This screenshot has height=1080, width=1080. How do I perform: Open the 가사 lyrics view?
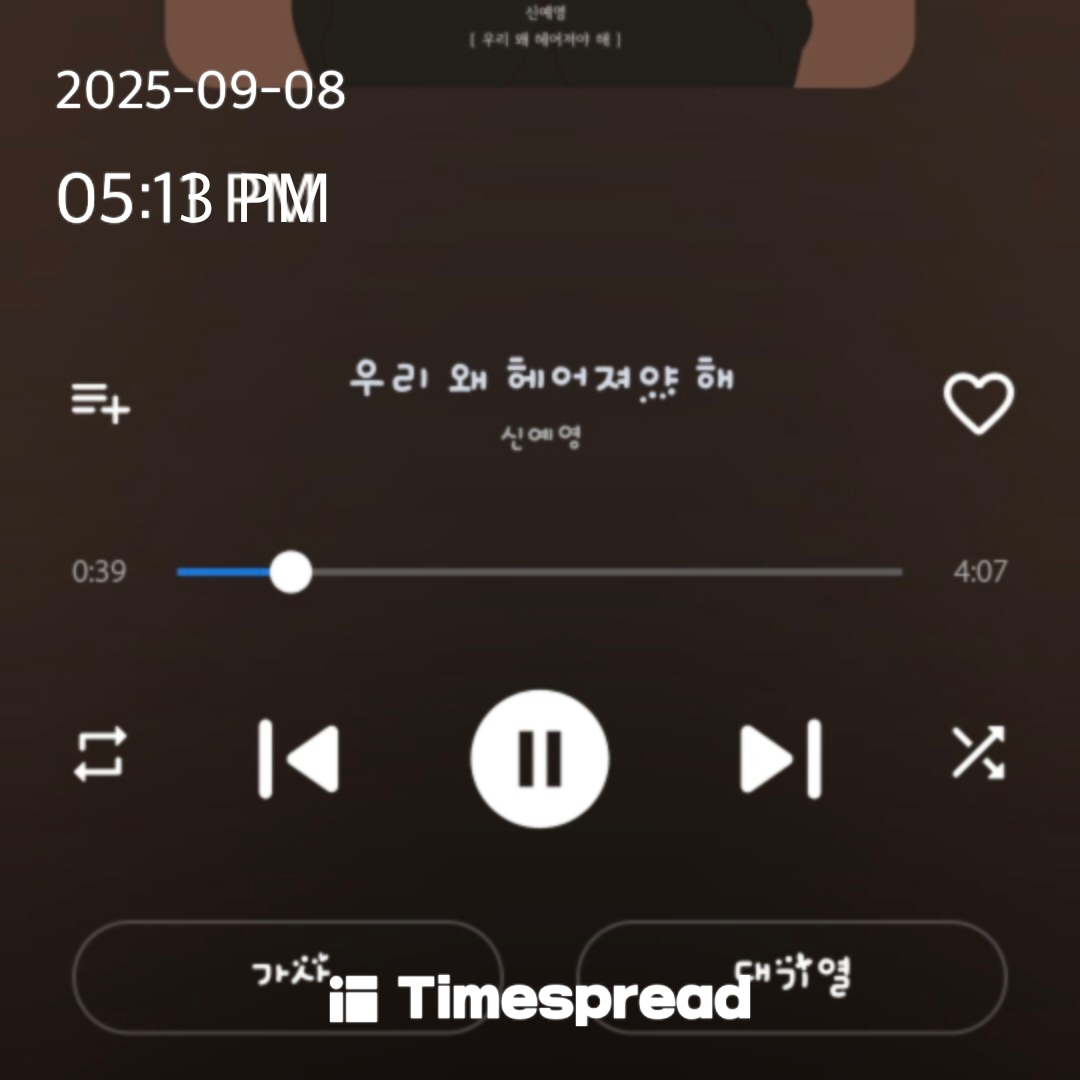click(x=288, y=975)
